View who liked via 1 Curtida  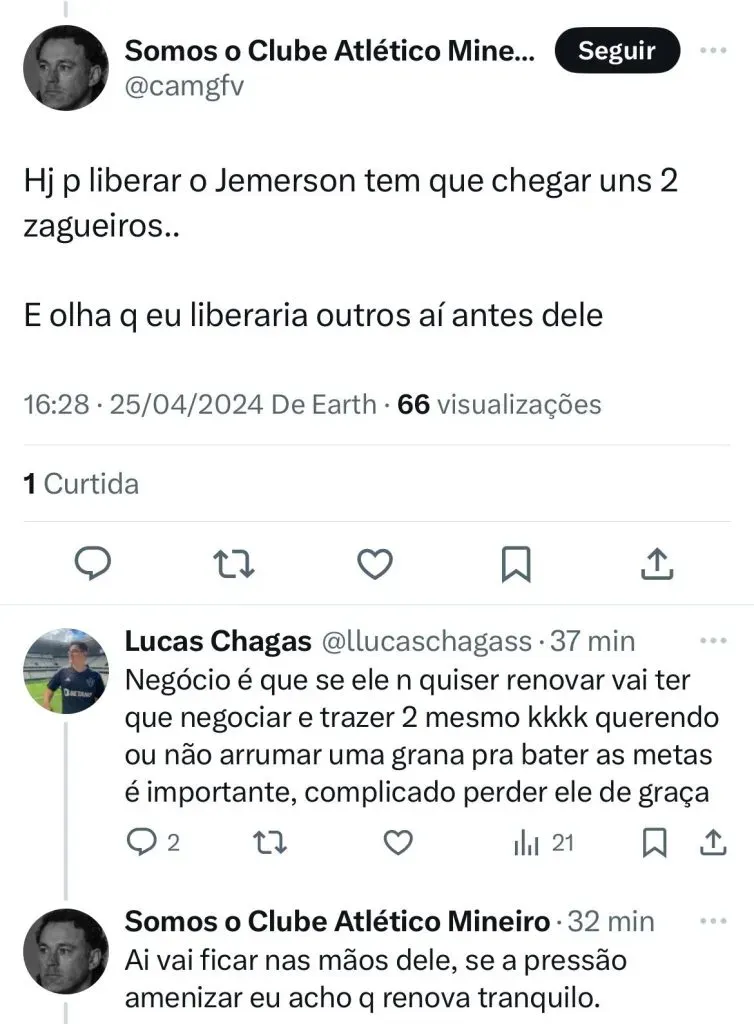point(81,485)
